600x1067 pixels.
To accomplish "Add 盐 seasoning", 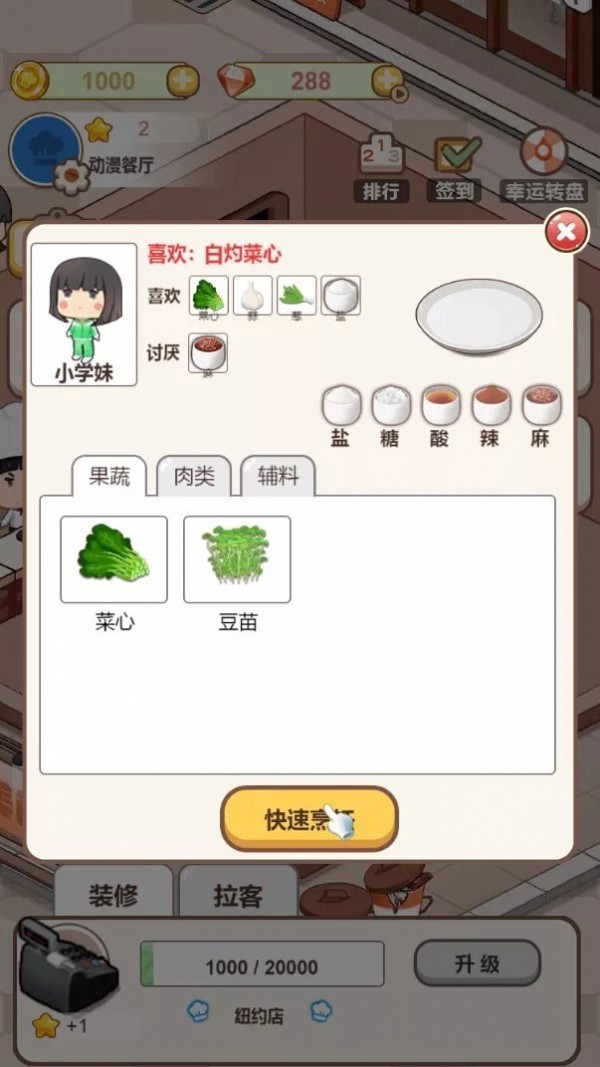I will coord(340,406).
